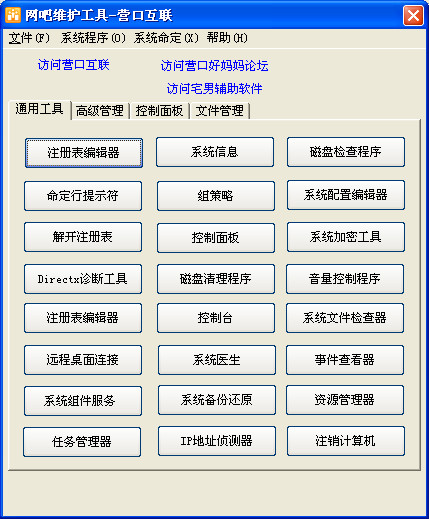
Task: Launch 系统信息
Action: (215, 152)
